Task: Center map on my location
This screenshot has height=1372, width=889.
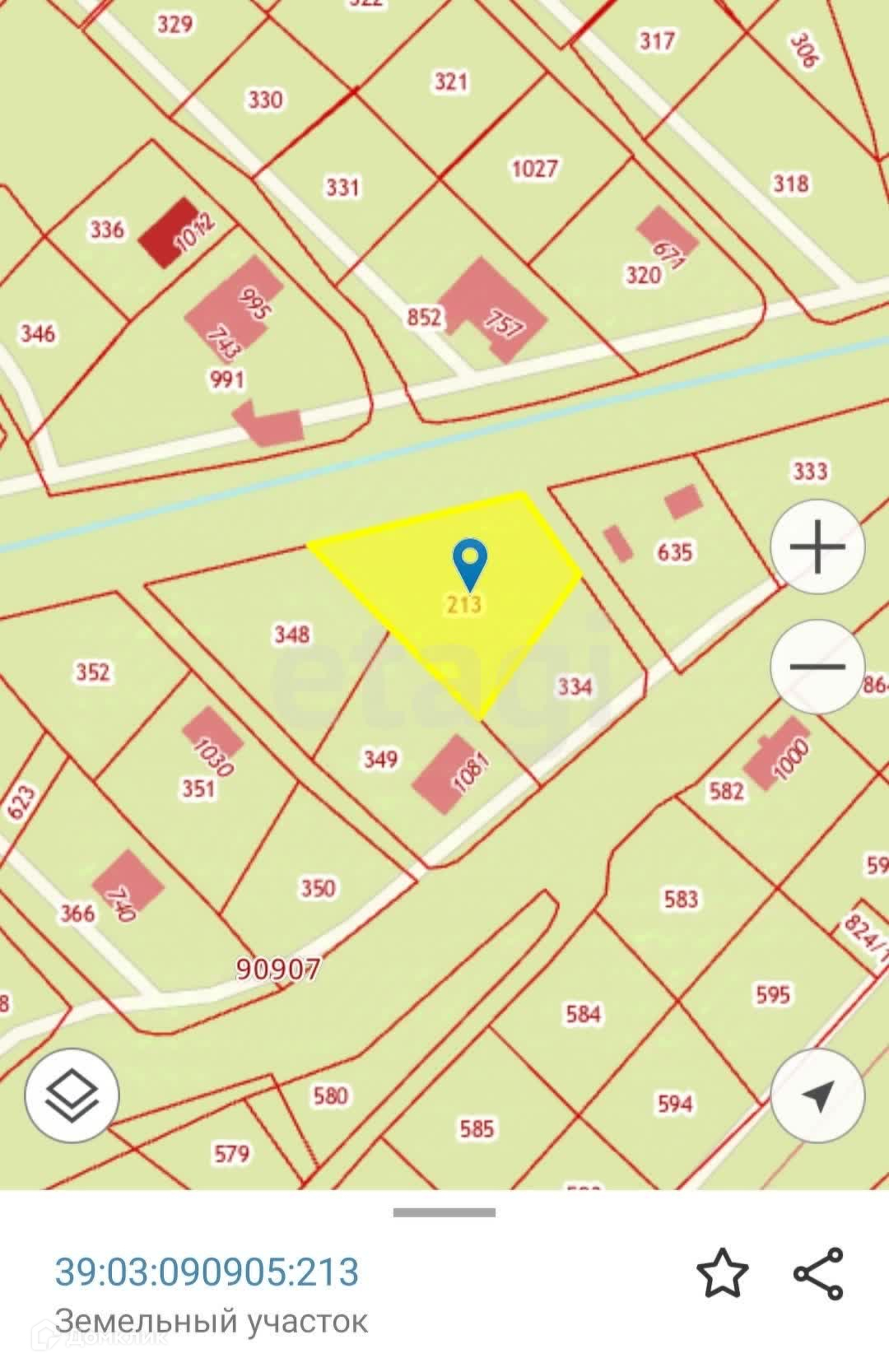Action: pyautogui.click(x=817, y=1095)
